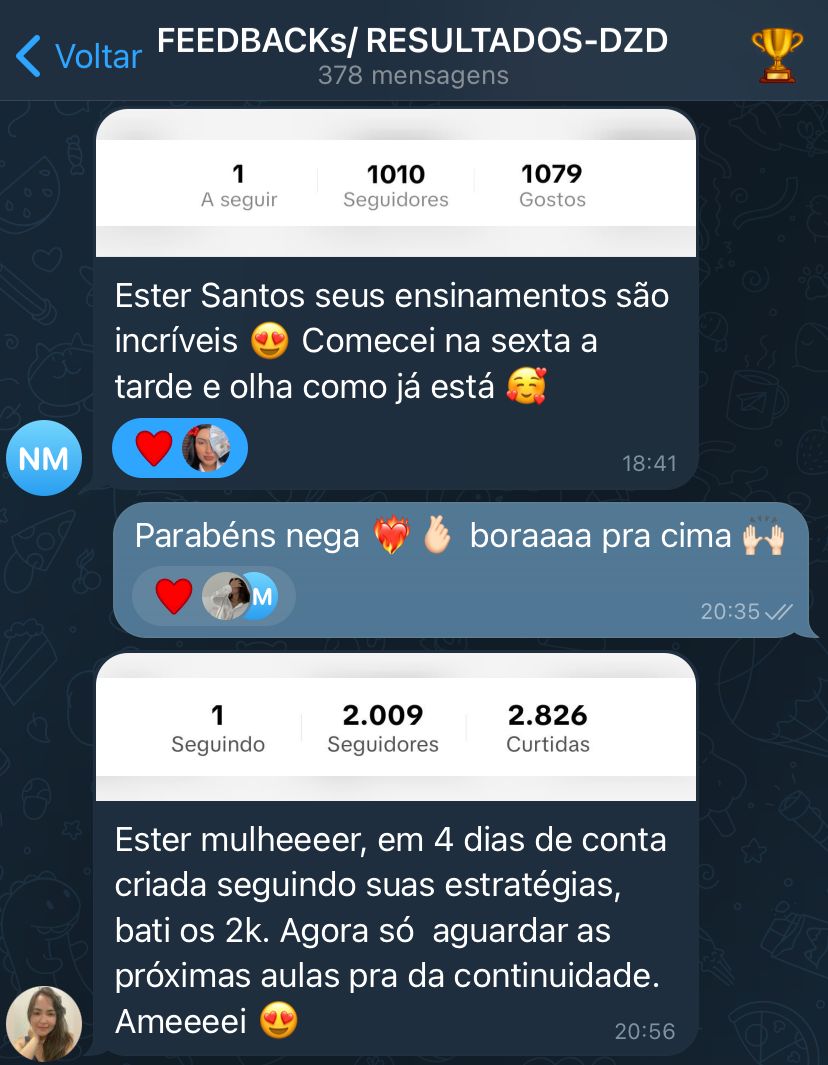Open the FEEDBACKs/ RESULTADOS-DZD channel info
Viewport: 828px width, 1065px height.
[412, 56]
